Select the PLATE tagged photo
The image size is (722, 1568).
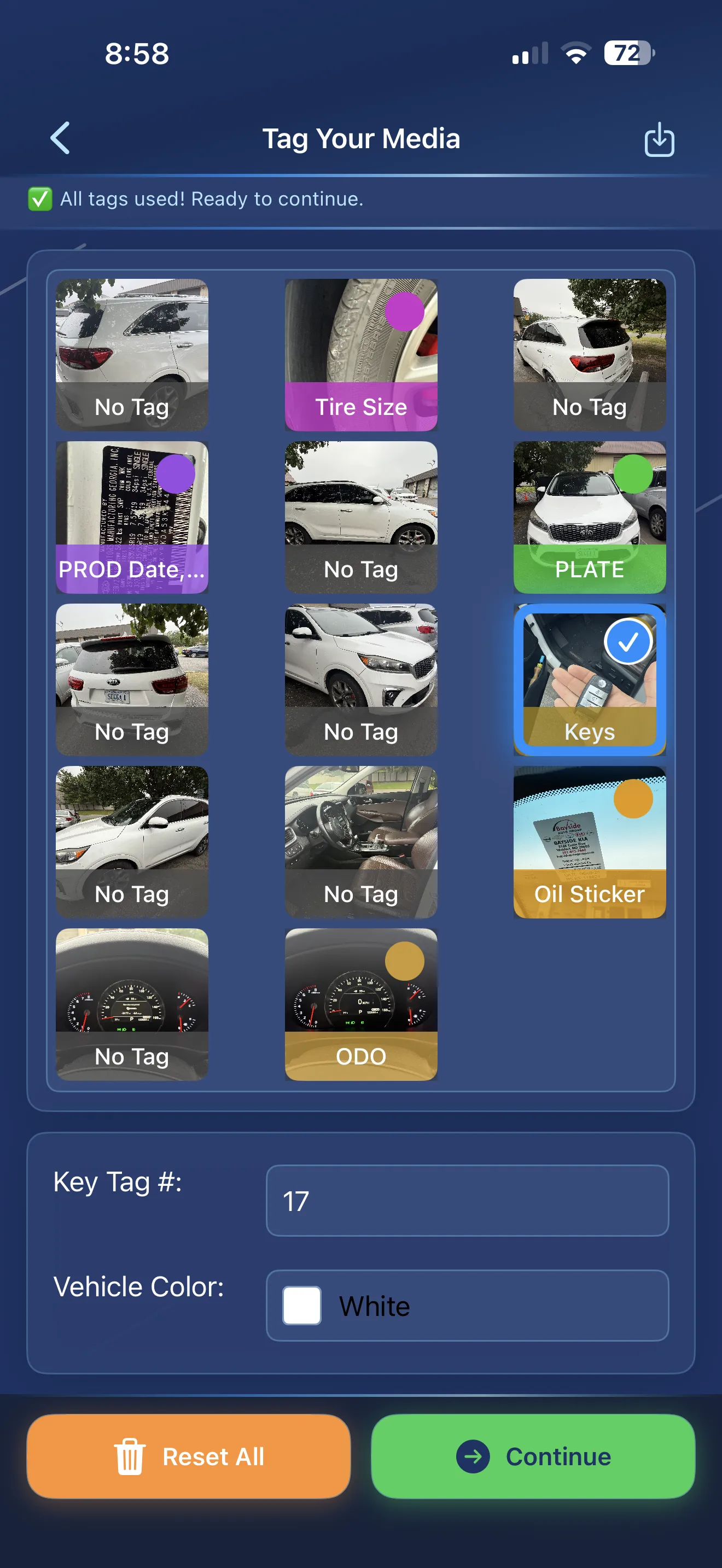589,517
